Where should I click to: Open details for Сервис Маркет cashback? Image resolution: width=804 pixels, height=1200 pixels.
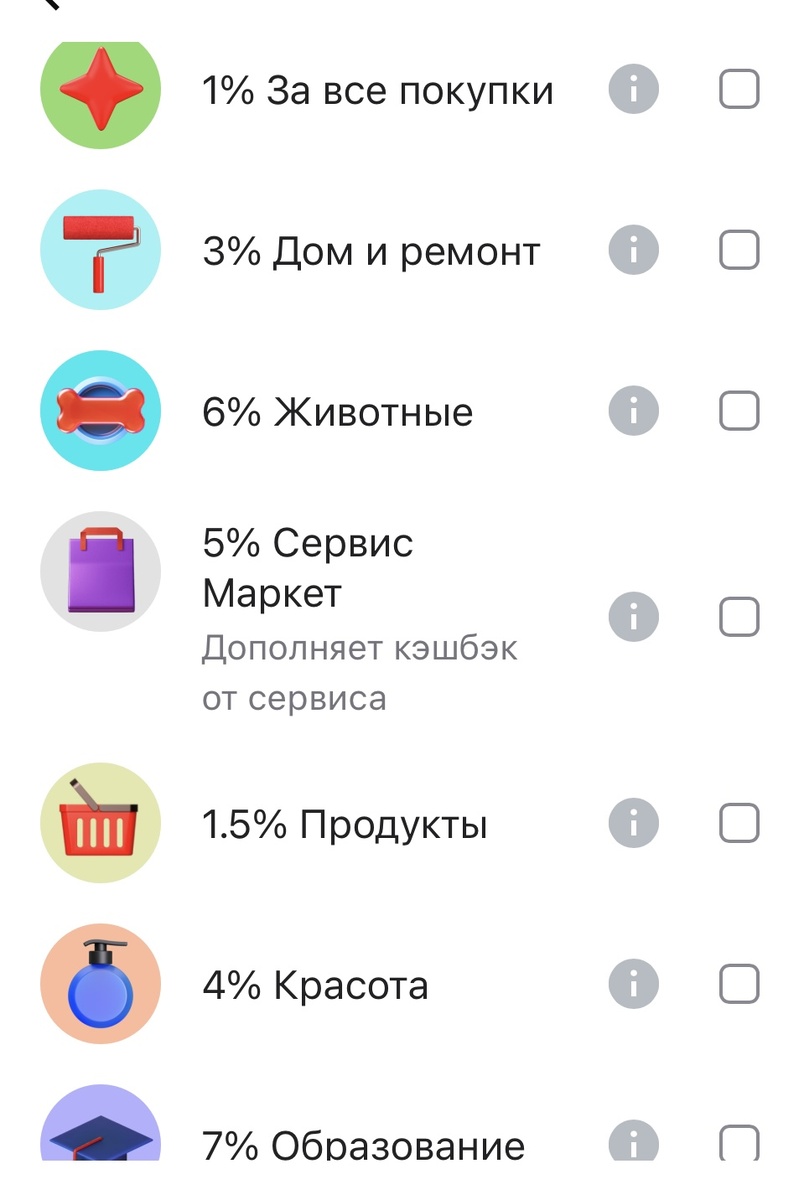(x=633, y=616)
